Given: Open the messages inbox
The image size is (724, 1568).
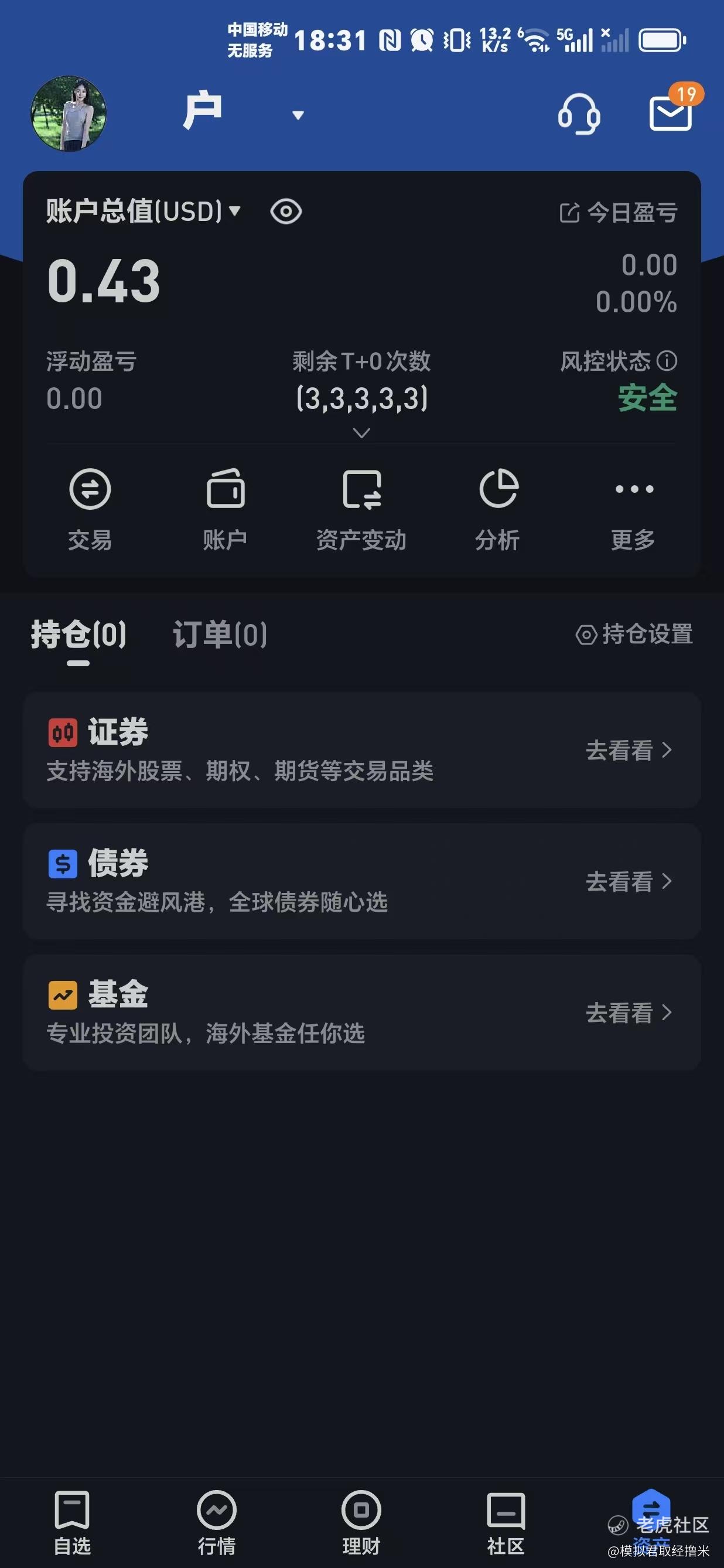Looking at the screenshot, I should point(671,113).
